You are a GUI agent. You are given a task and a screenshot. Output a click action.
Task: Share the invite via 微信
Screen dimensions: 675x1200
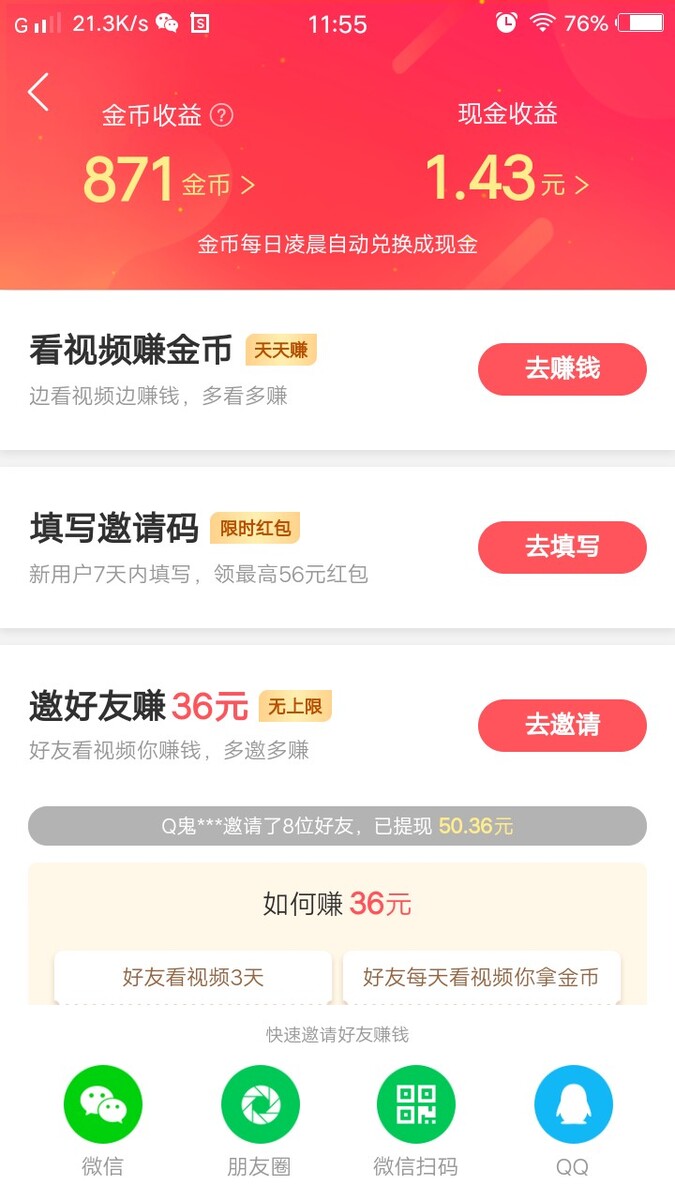[x=103, y=1121]
